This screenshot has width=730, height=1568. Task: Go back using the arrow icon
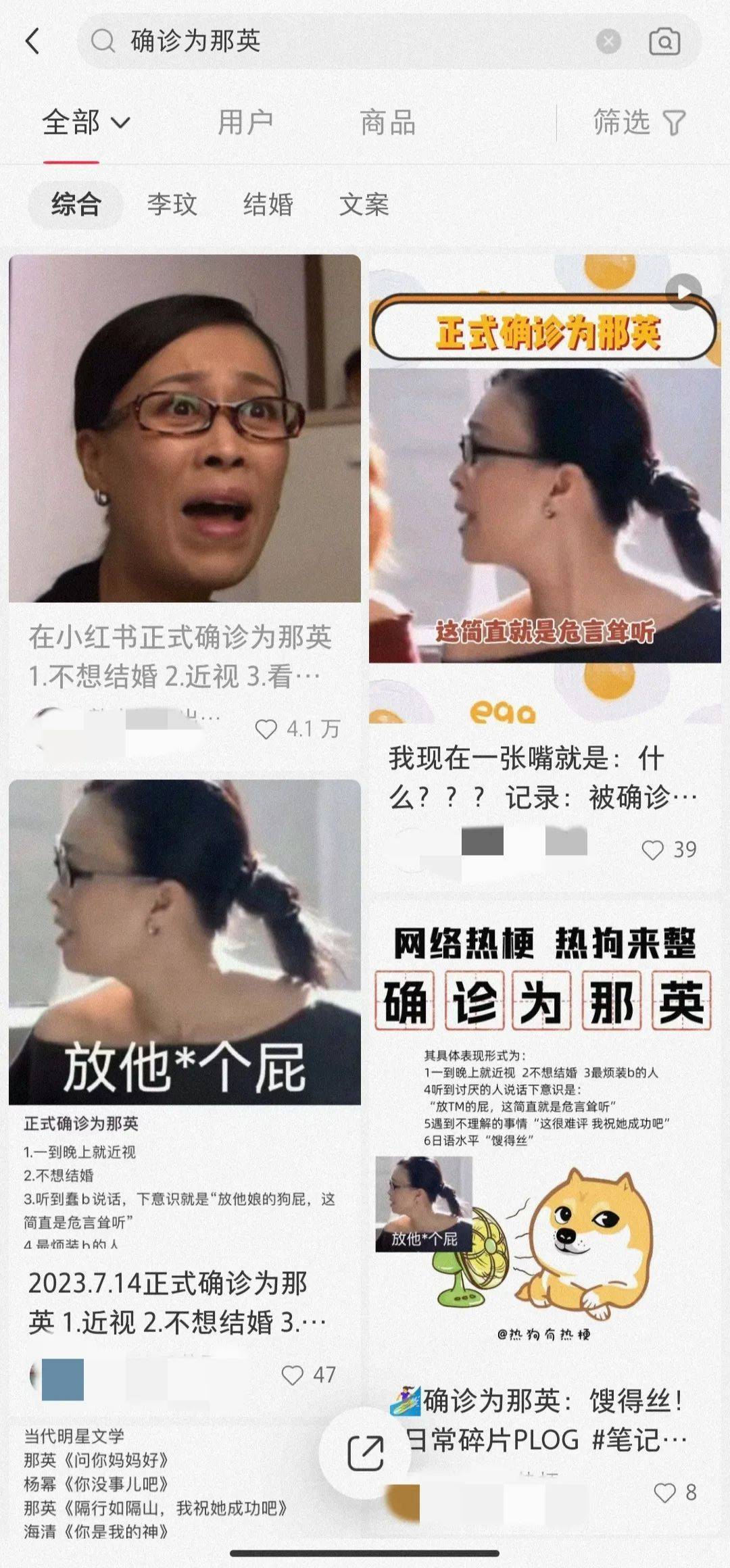(32, 41)
